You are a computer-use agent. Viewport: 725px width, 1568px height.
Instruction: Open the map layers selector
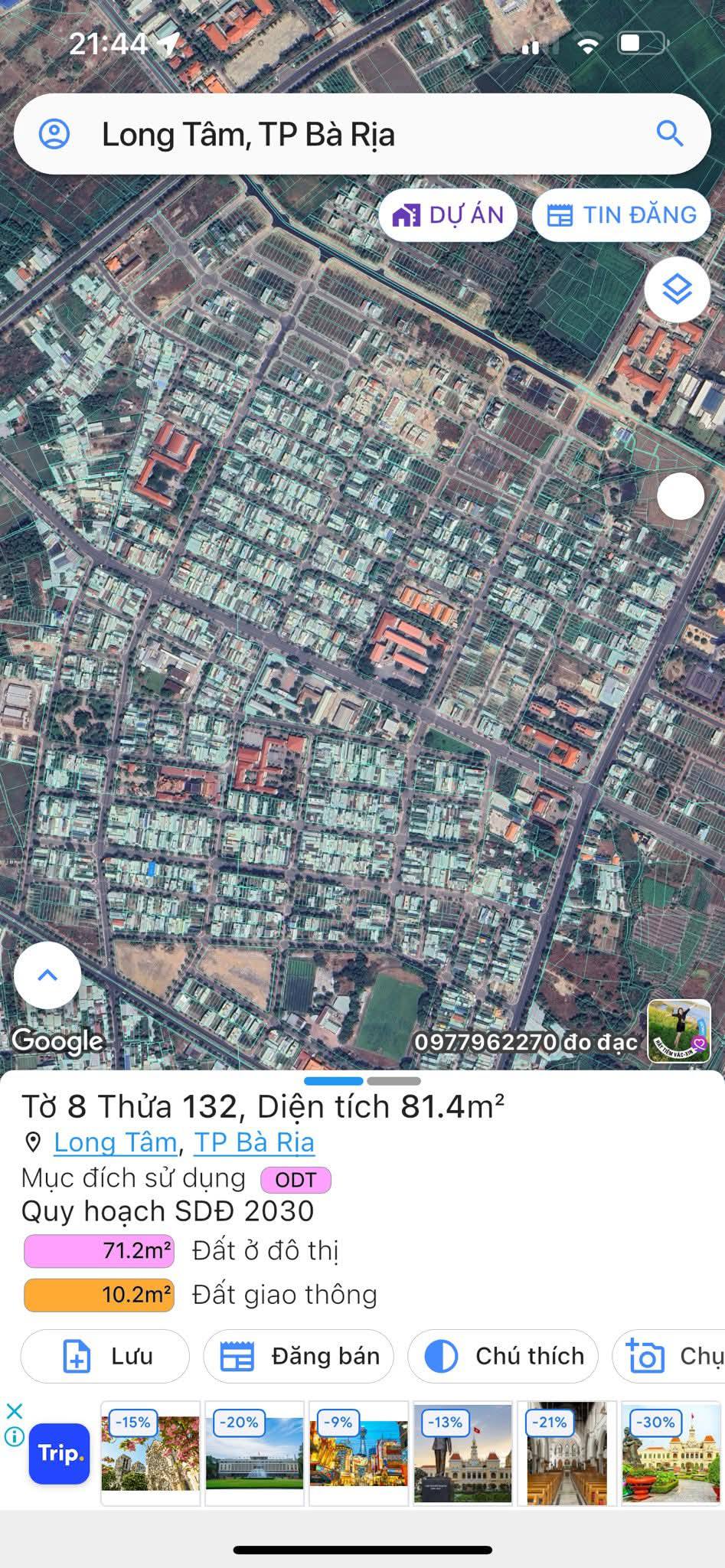point(678,289)
